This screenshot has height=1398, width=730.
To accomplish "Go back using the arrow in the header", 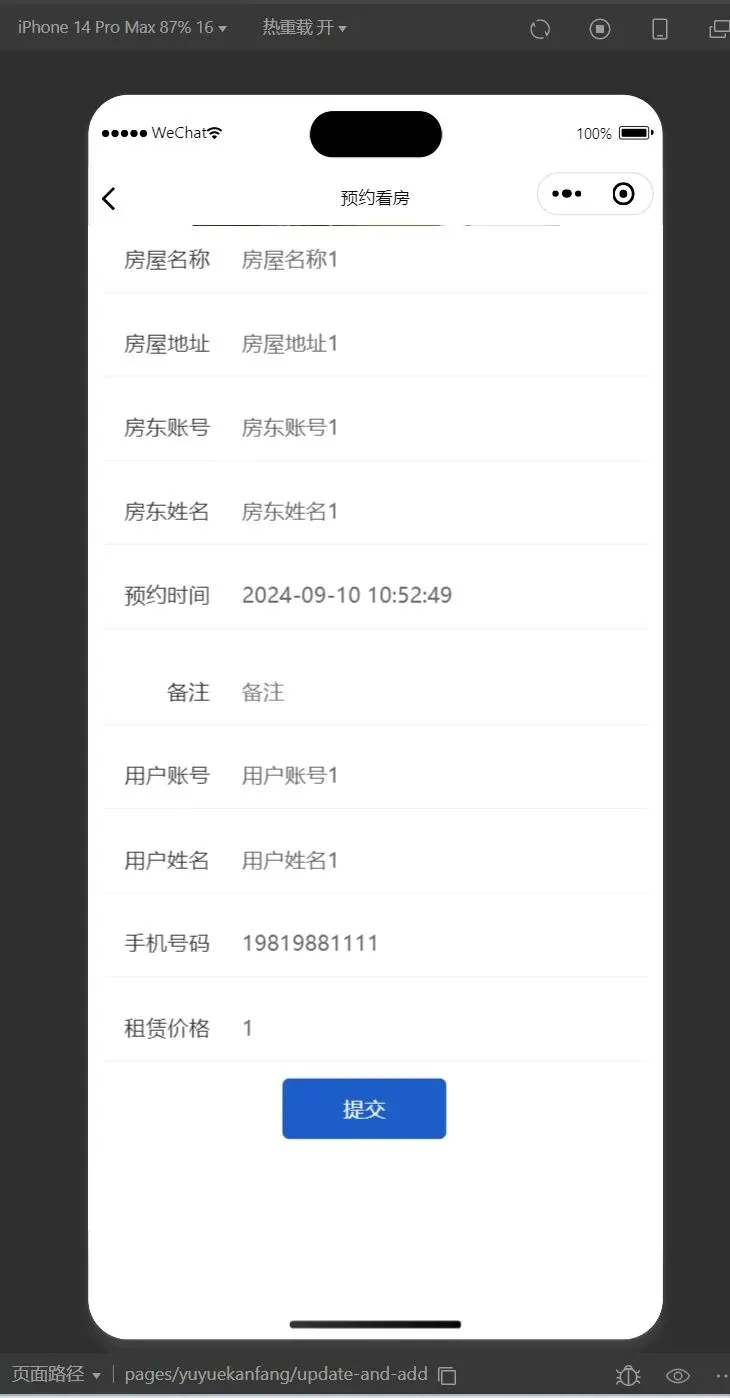I will [x=109, y=198].
